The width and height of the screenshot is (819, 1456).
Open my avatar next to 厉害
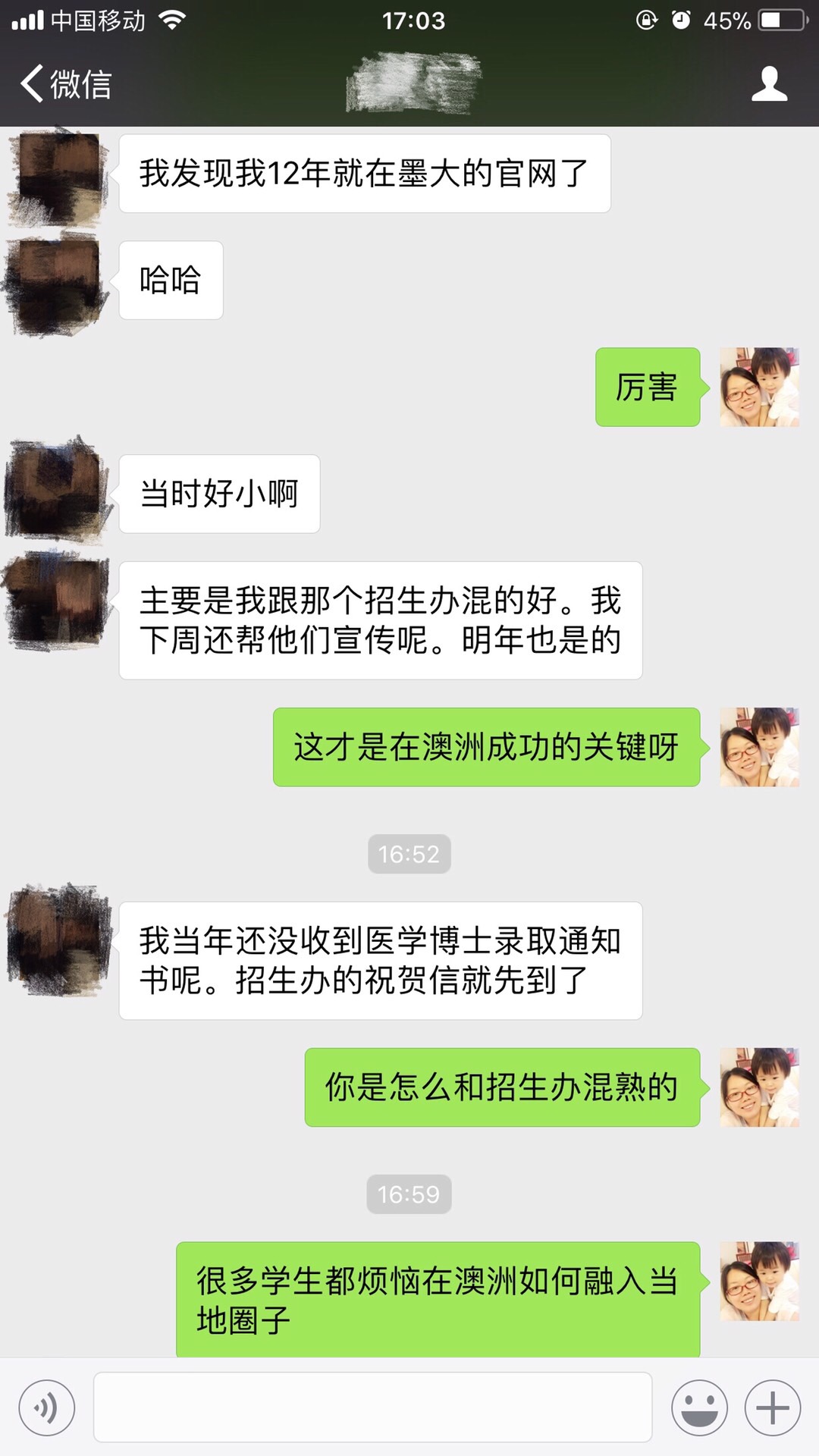pos(759,387)
